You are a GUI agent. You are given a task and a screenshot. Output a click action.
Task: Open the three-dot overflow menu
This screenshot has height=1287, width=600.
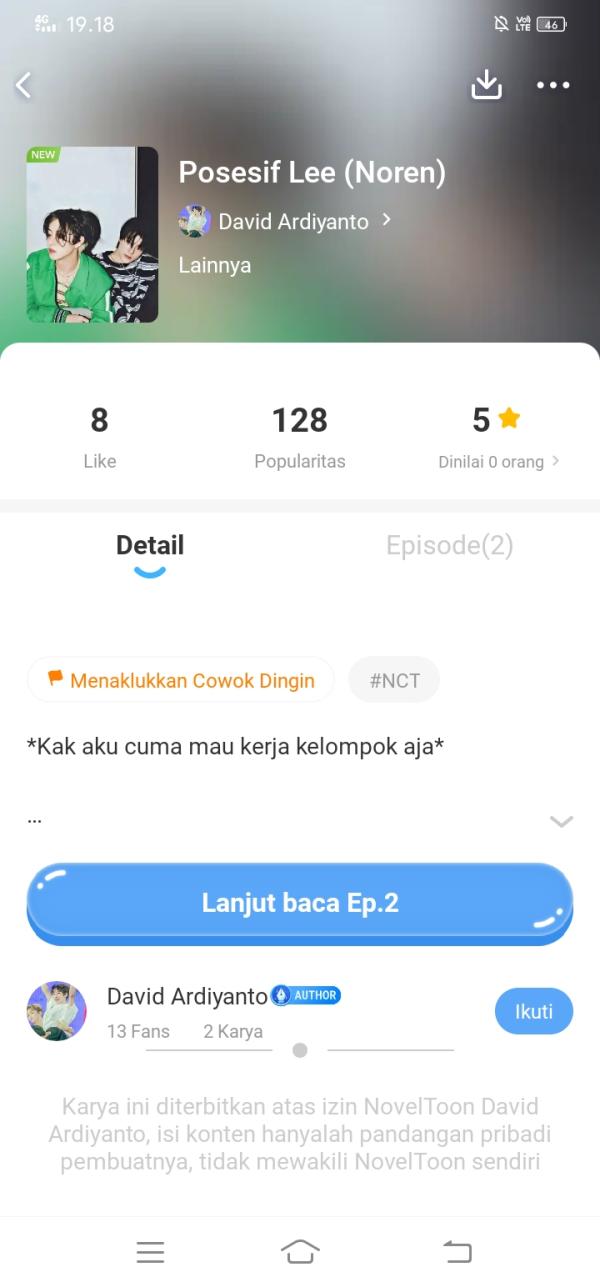[x=553, y=85]
